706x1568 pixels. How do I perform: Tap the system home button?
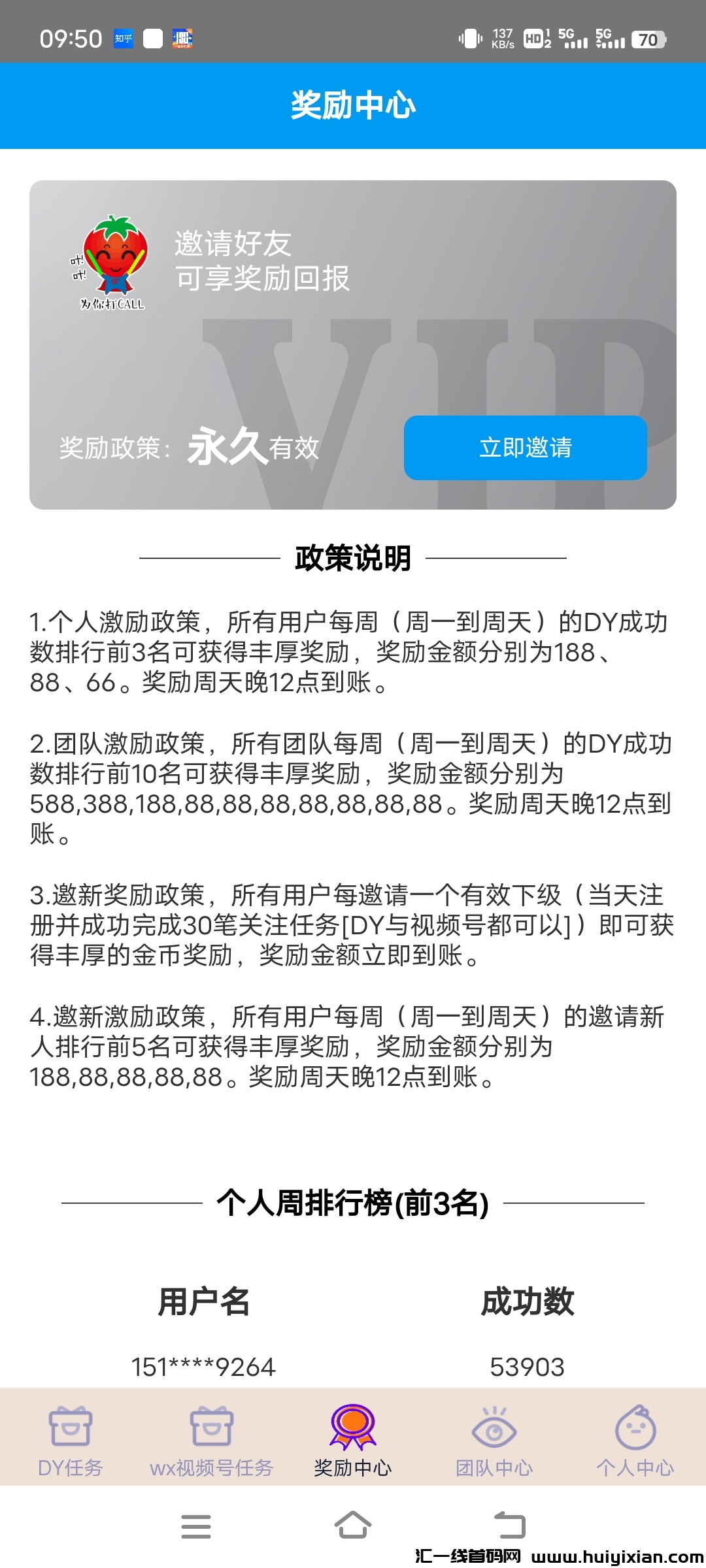353,1526
